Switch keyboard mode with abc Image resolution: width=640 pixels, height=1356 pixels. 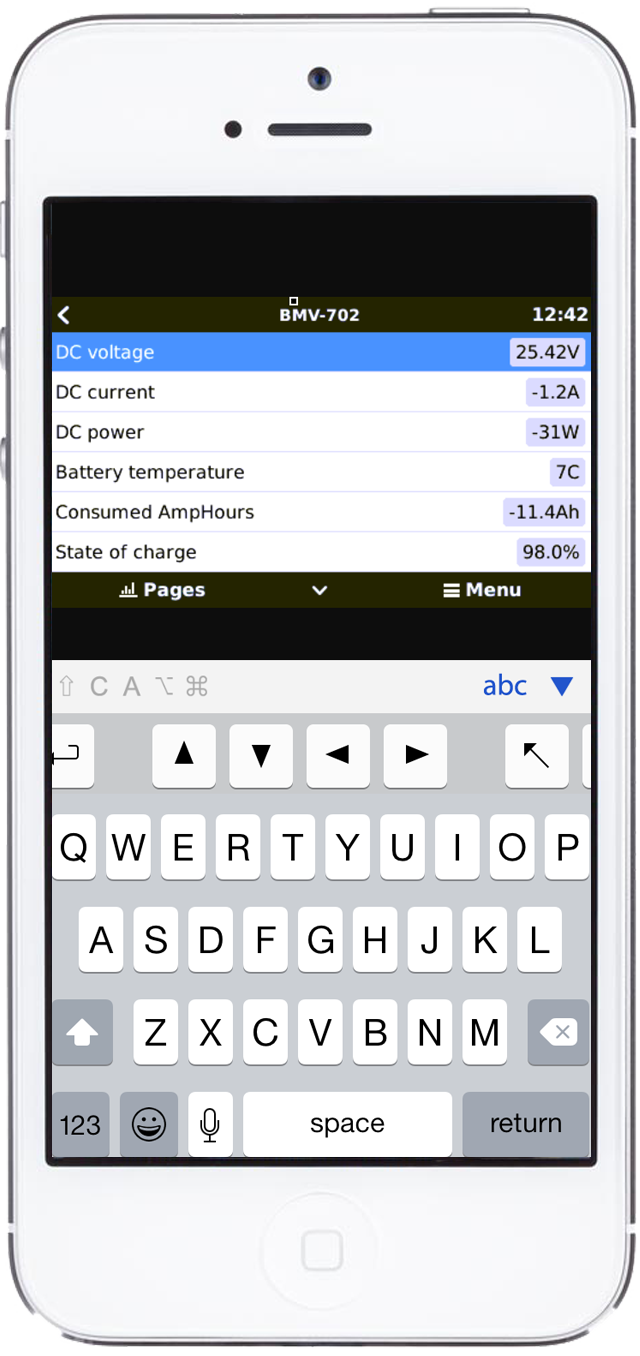[x=505, y=686]
